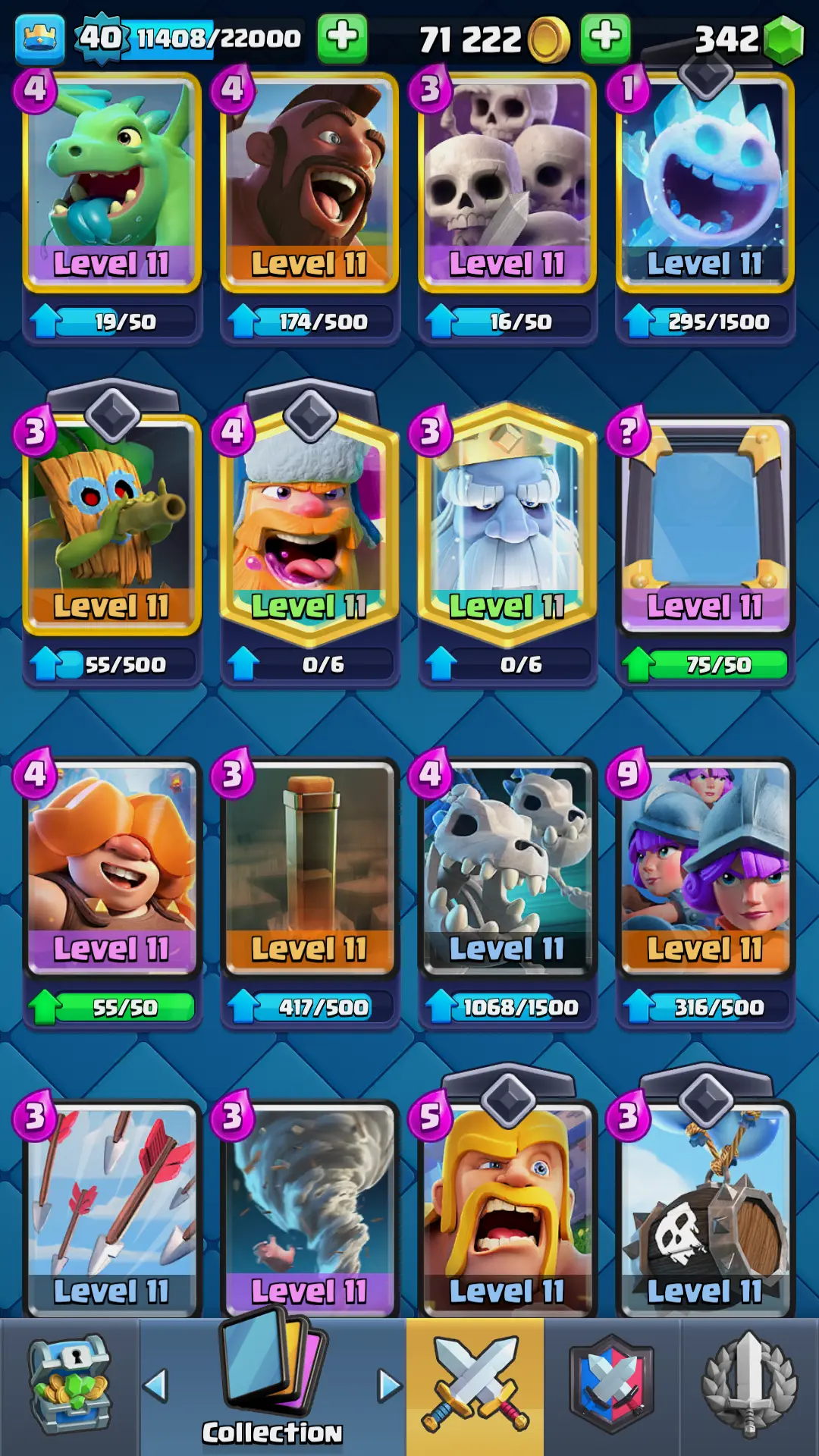Tap the Mirror card with 75/50 progress

tap(705, 523)
